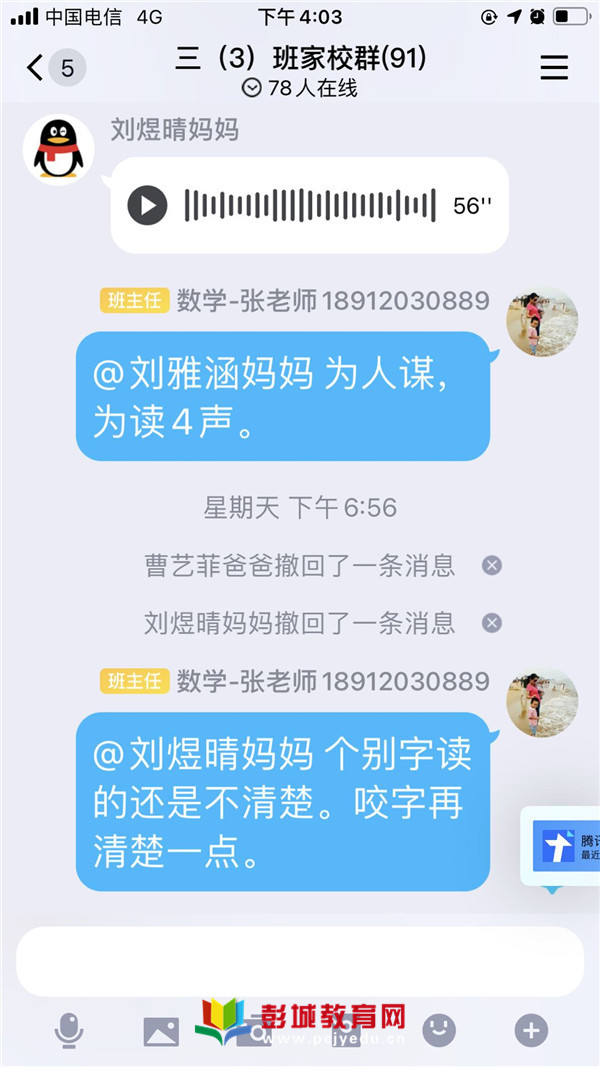Focus the message input field
Viewport: 600px width, 1067px height.
pyautogui.click(x=300, y=961)
